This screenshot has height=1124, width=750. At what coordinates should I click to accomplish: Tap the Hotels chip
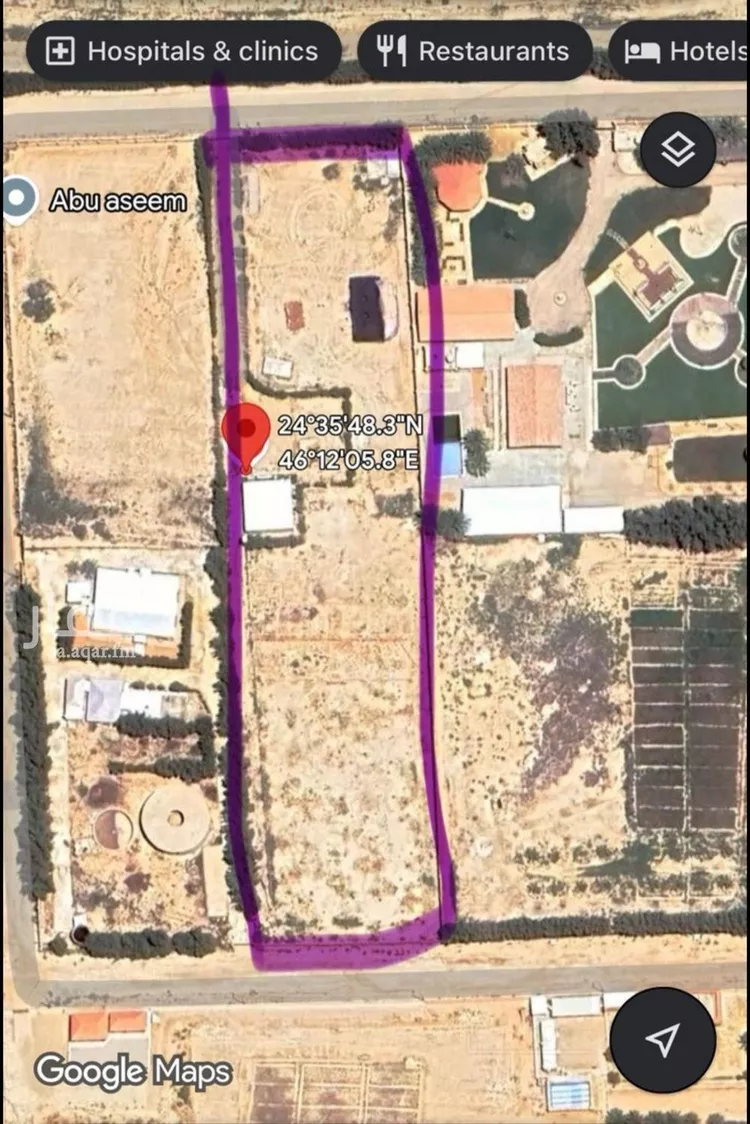685,51
